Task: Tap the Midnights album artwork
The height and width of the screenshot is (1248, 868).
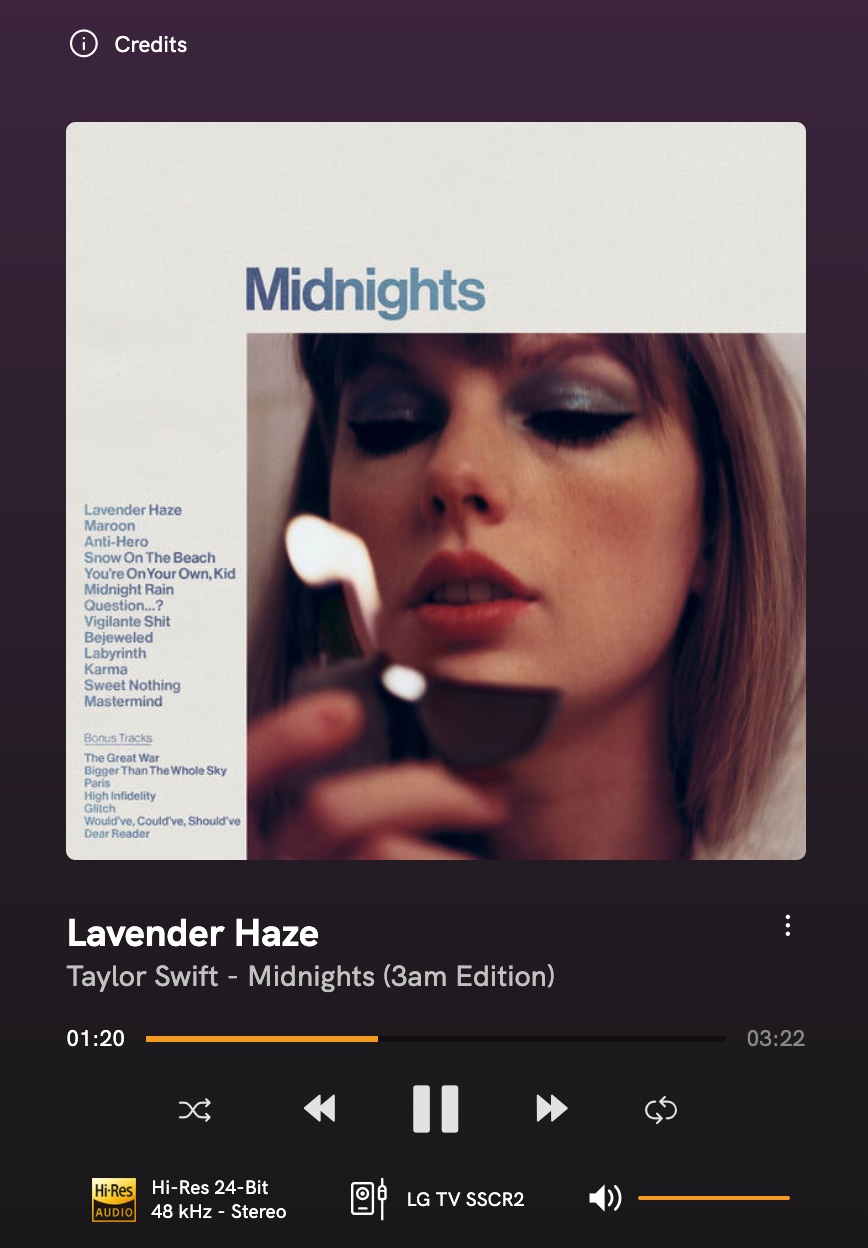Action: tap(436, 491)
